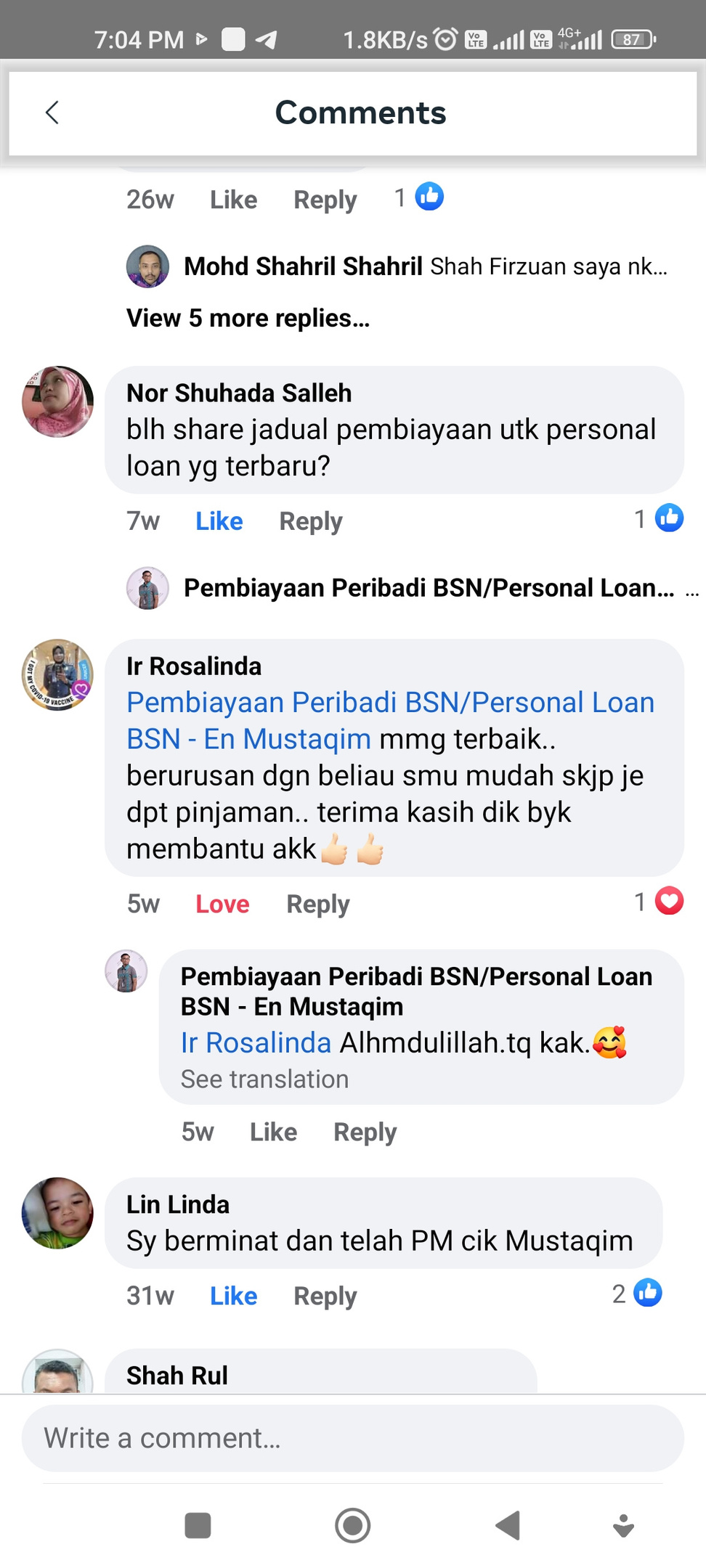Viewport: 706px width, 1568px height.
Task: Focus the Write a comment field
Action: tap(352, 1438)
